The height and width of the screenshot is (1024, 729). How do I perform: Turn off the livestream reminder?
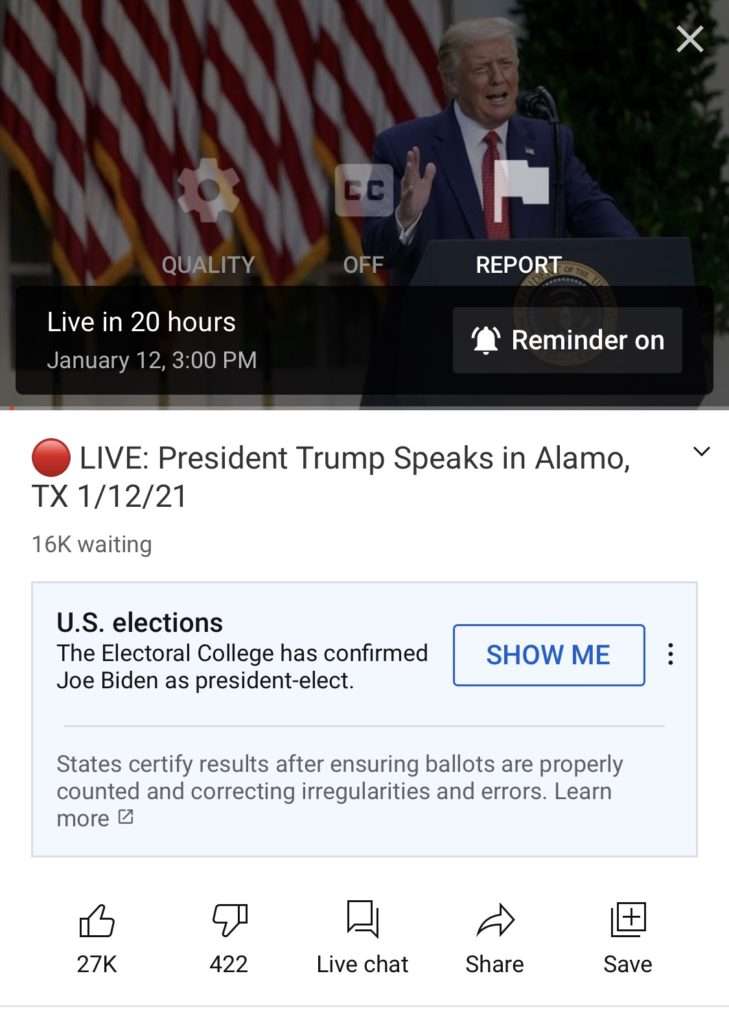click(567, 340)
